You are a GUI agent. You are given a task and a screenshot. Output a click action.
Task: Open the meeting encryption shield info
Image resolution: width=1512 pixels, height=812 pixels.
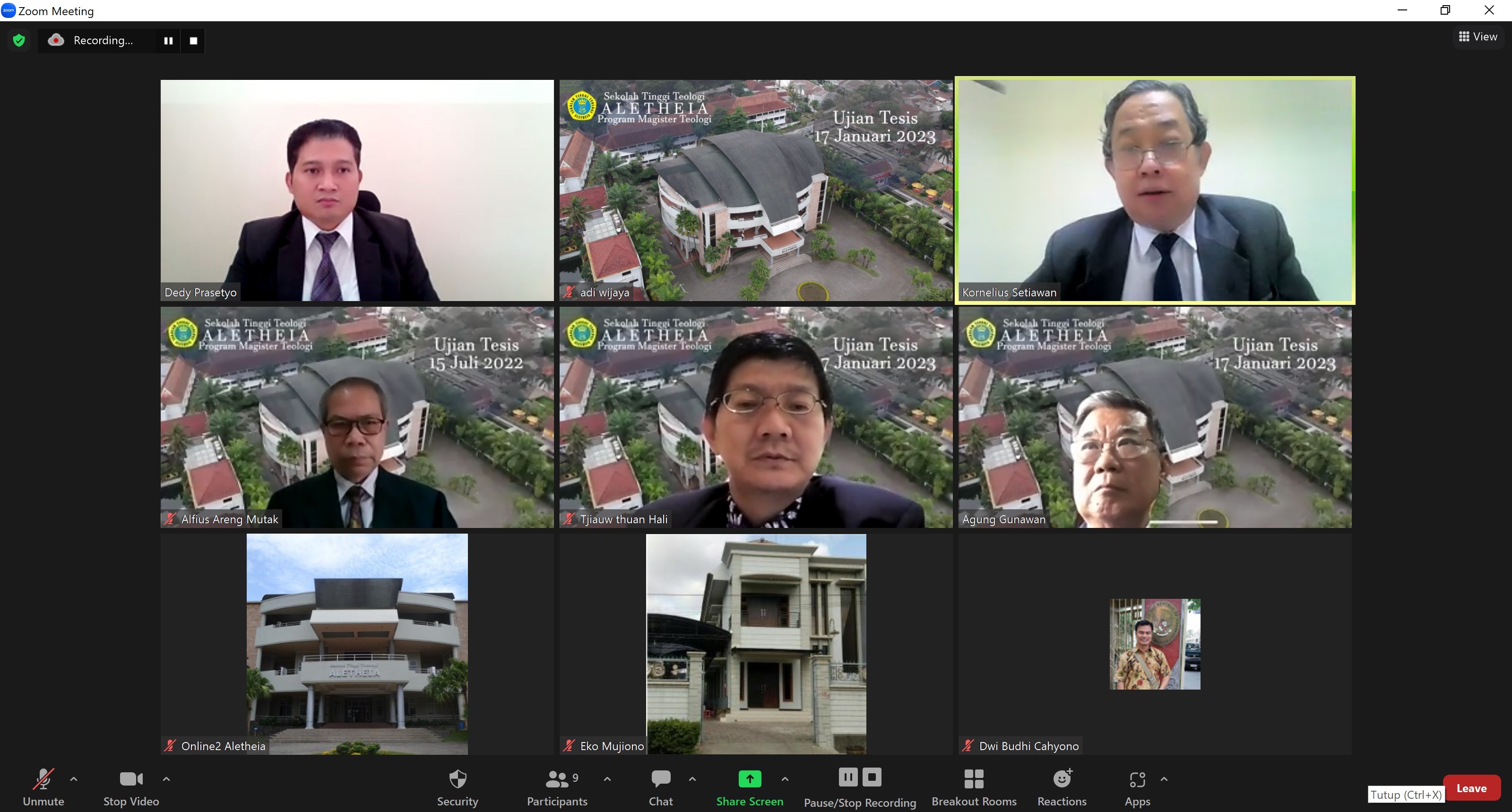tap(19, 41)
